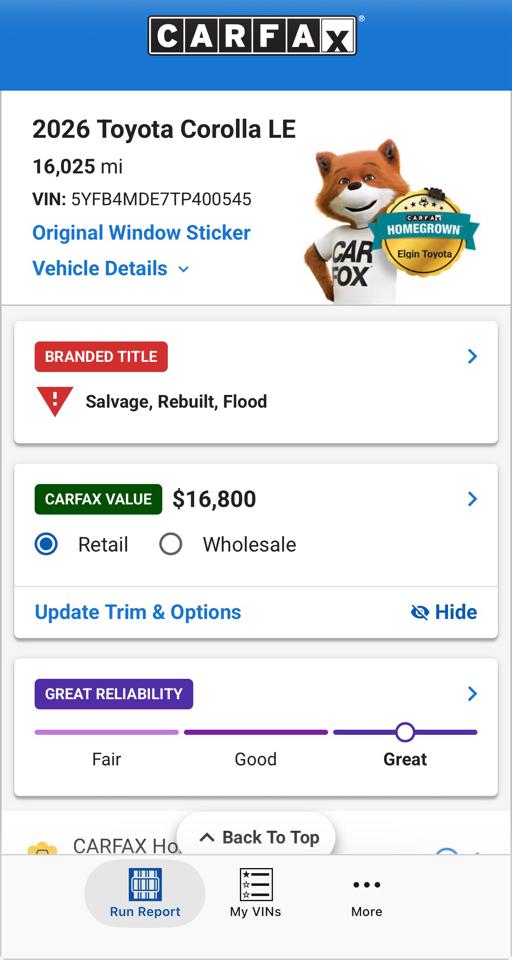Tap Update Trim & Options
512x960 pixels.
[x=138, y=612]
